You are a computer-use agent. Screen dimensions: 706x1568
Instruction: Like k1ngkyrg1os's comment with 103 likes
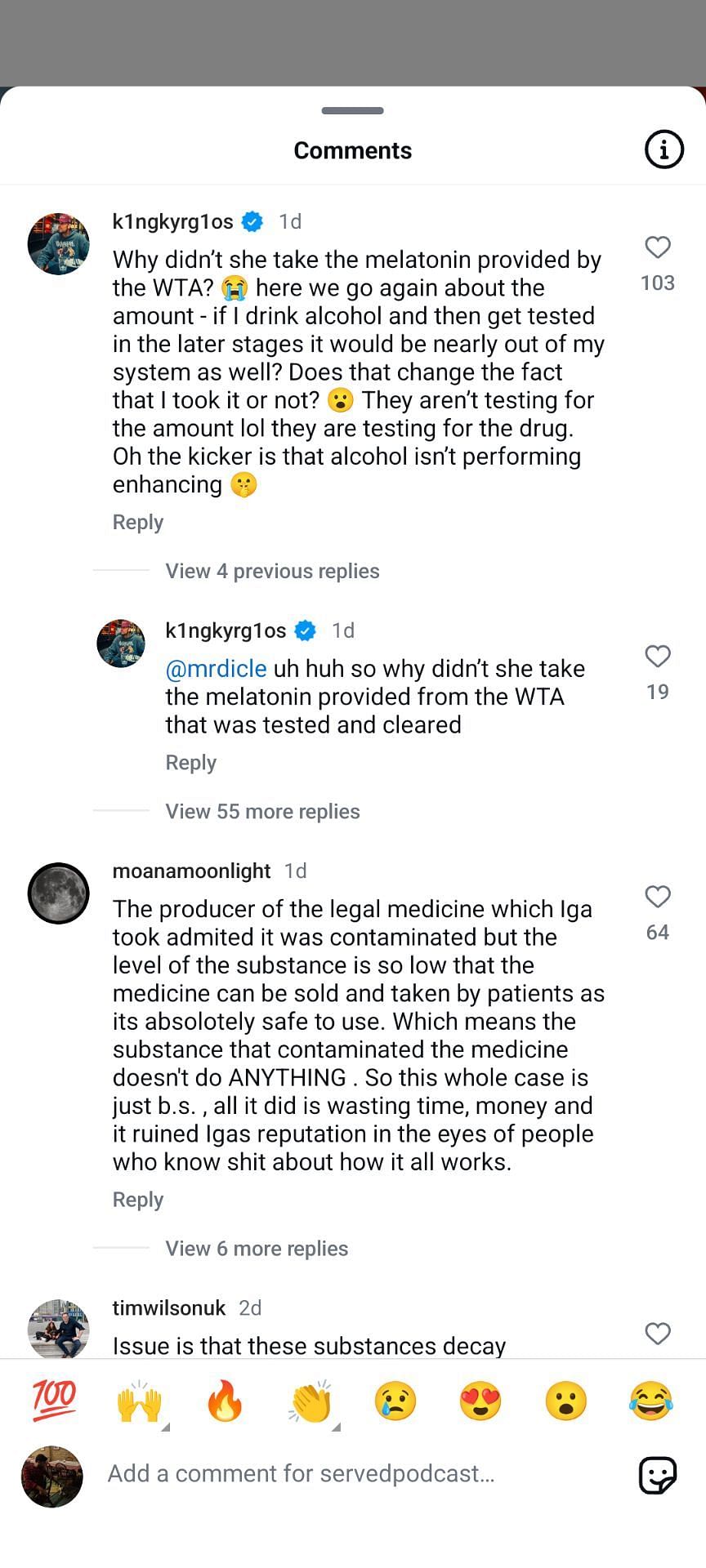pos(658,247)
